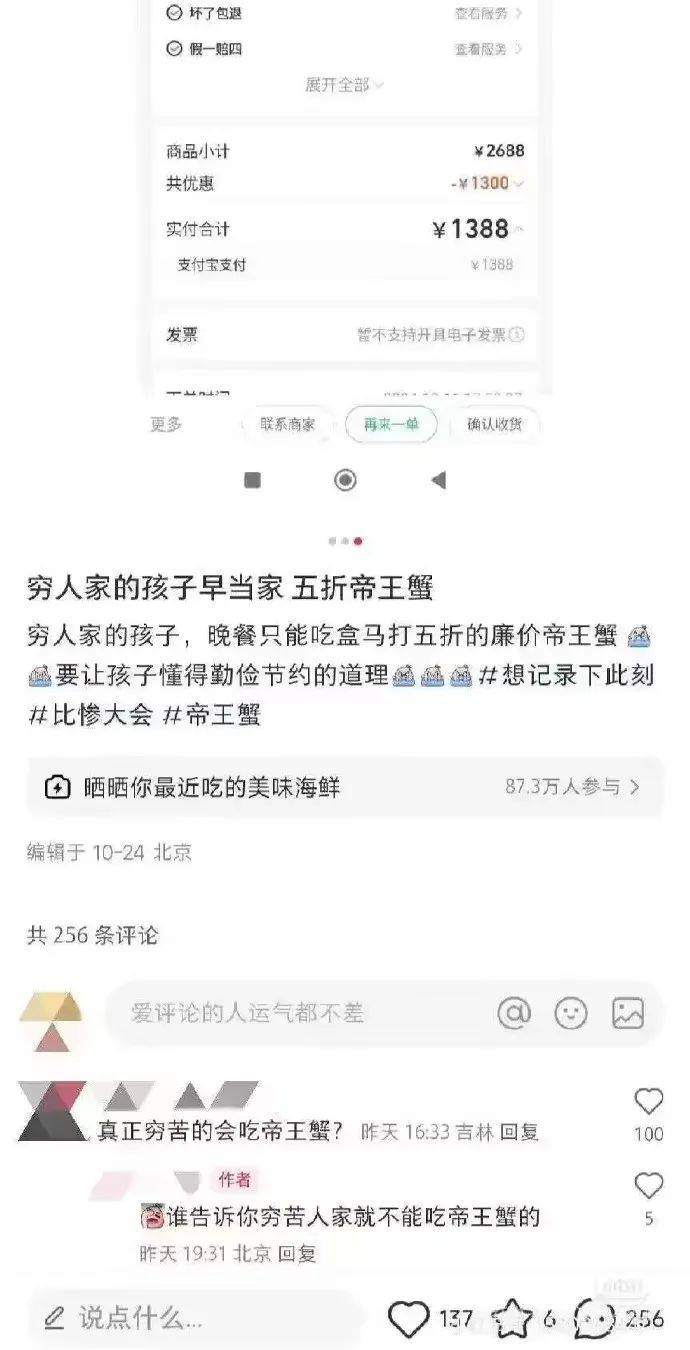The height and width of the screenshot is (1350, 690).
Task: Like the author's reply 谁告诉你穷苦人家就不能吃帝王蟹的
Action: 649,1187
